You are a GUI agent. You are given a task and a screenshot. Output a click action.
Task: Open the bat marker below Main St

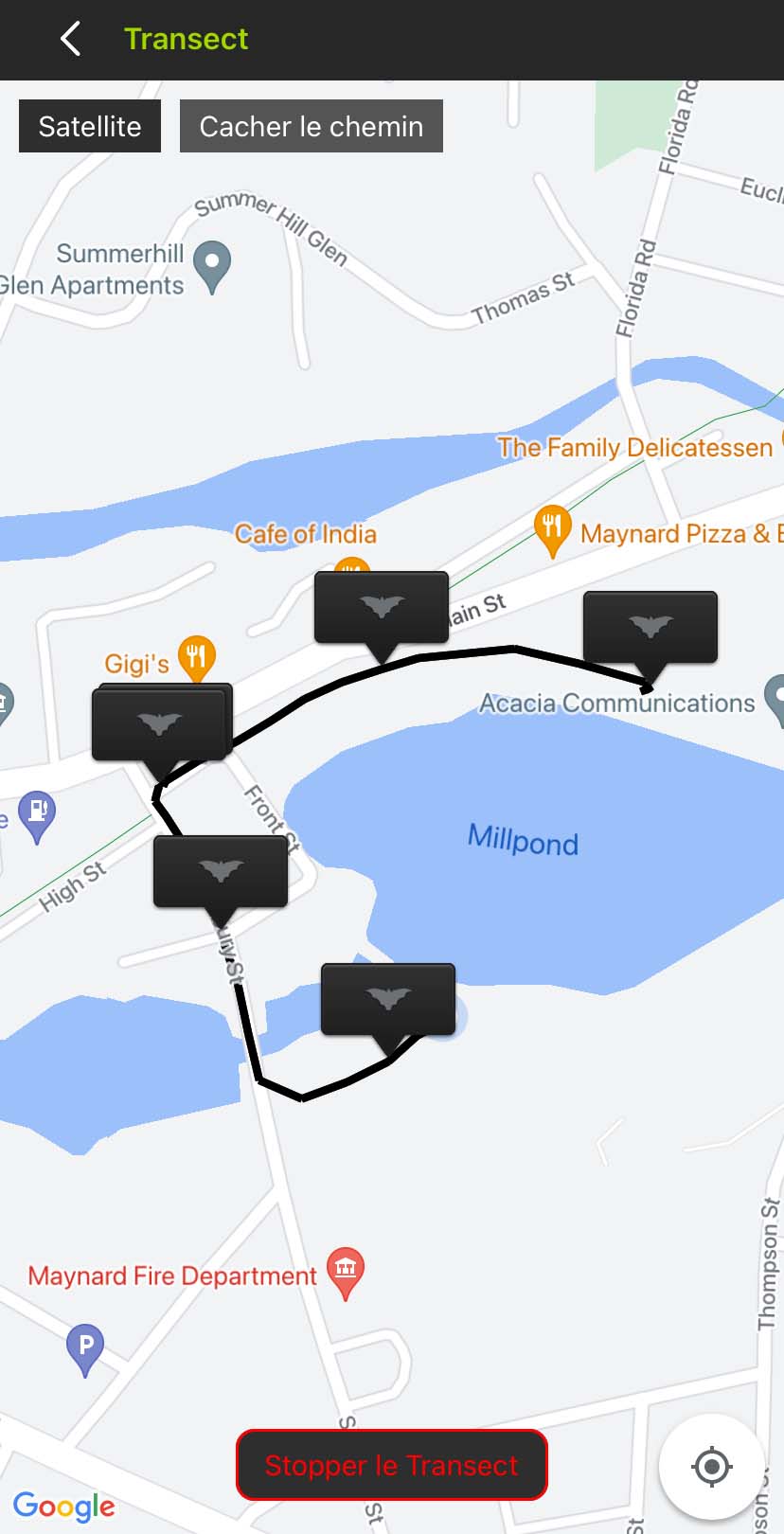(381, 606)
